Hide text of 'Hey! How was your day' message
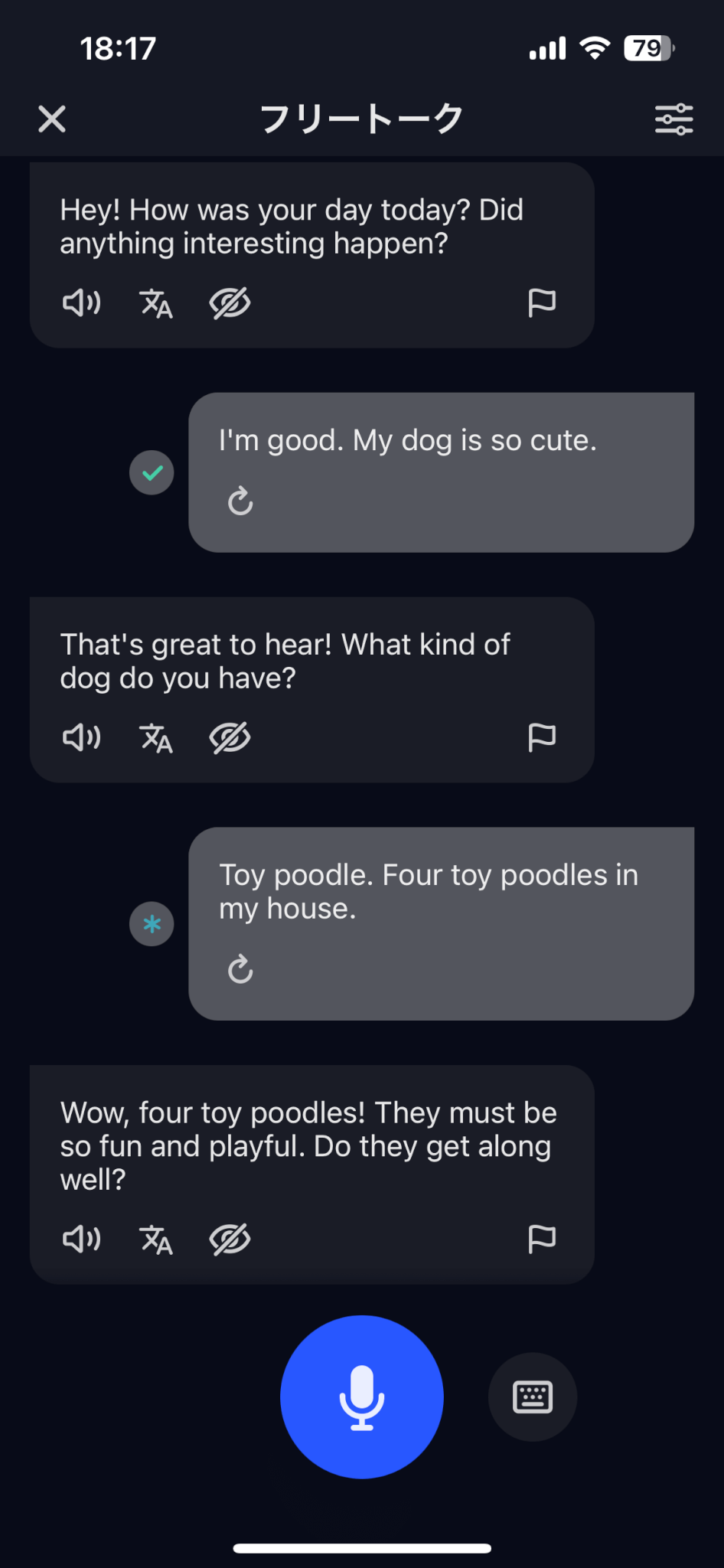 pyautogui.click(x=230, y=303)
